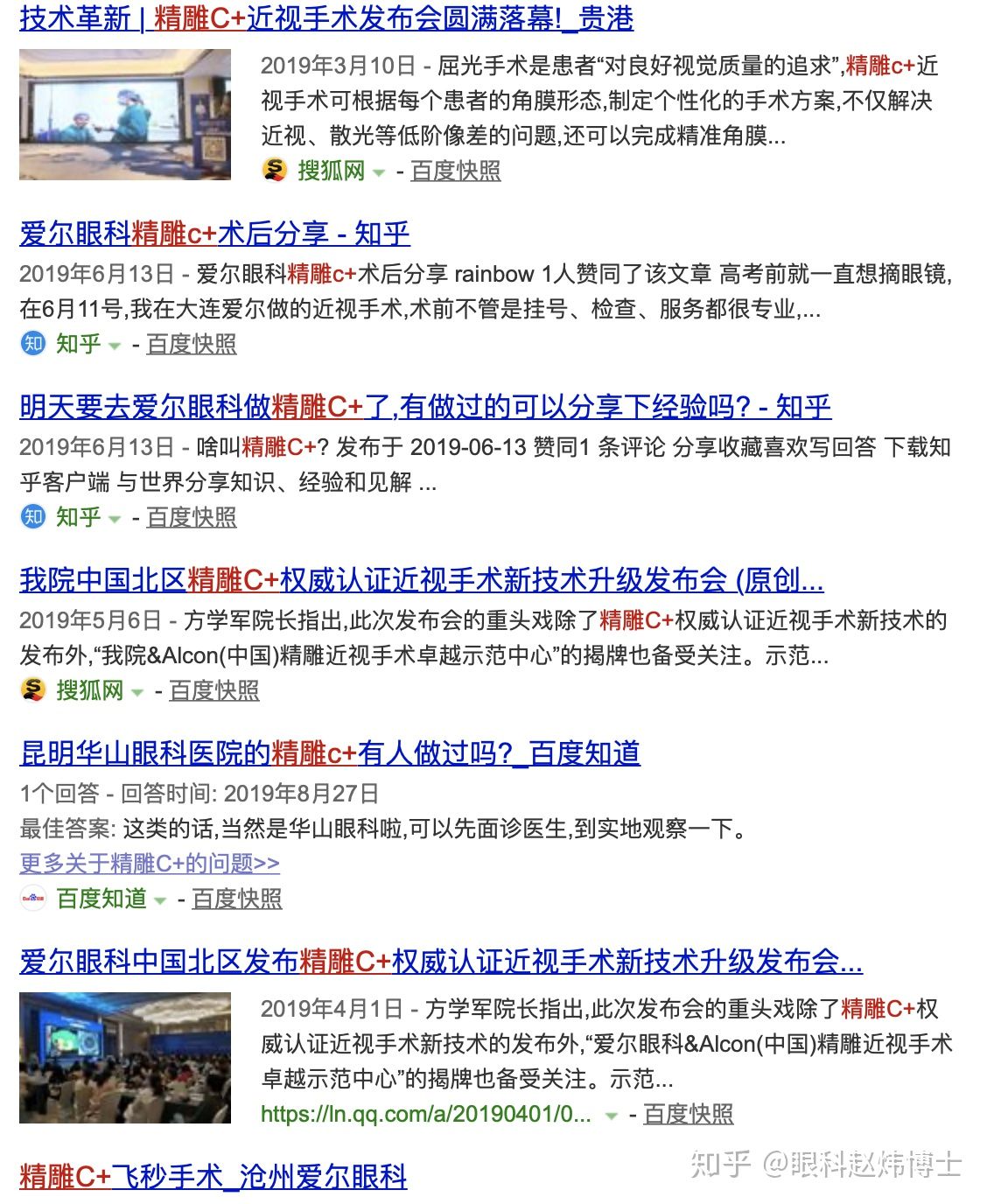Click the Sohu icon under the 我院中国北区 result
The width and height of the screenshot is (987, 1204).
tap(31, 691)
